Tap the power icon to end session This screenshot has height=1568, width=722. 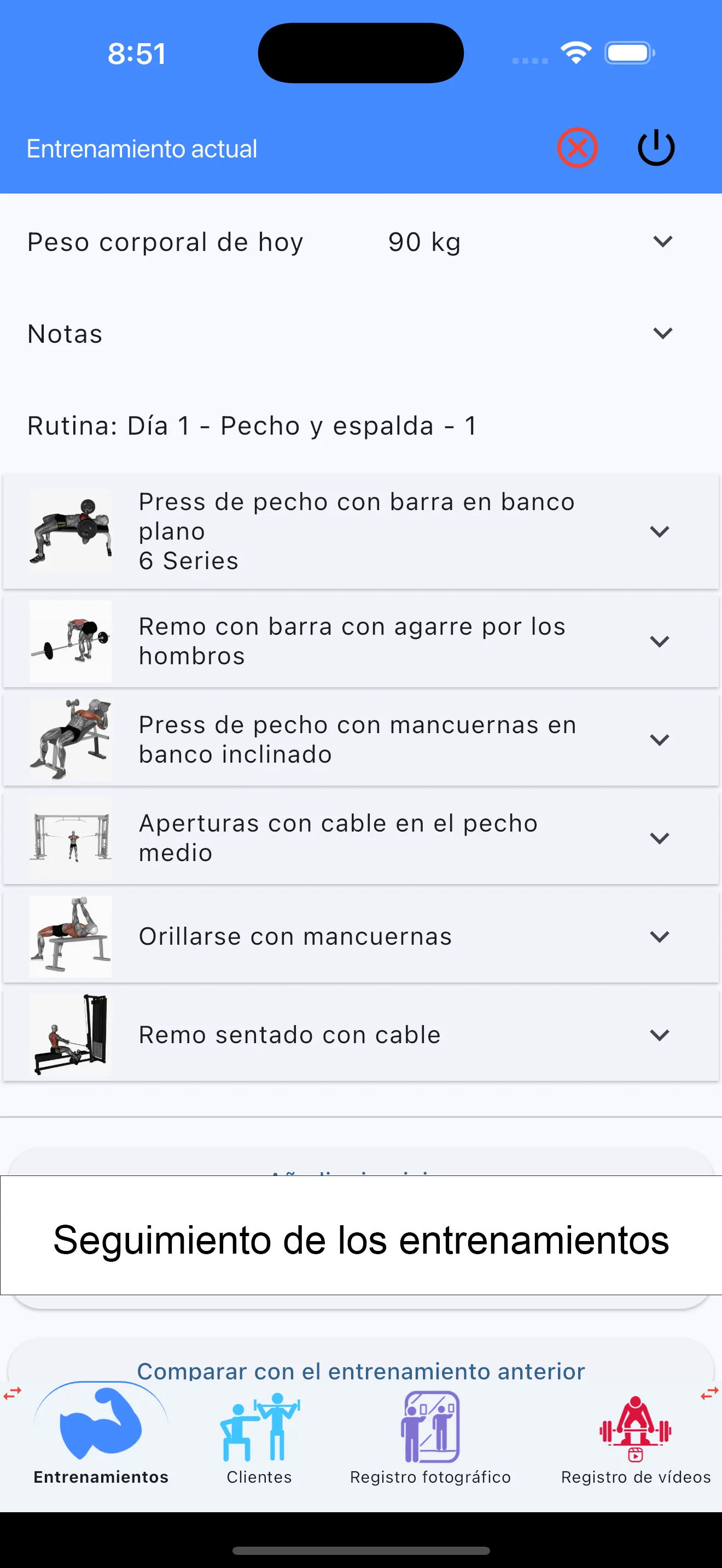(656, 147)
